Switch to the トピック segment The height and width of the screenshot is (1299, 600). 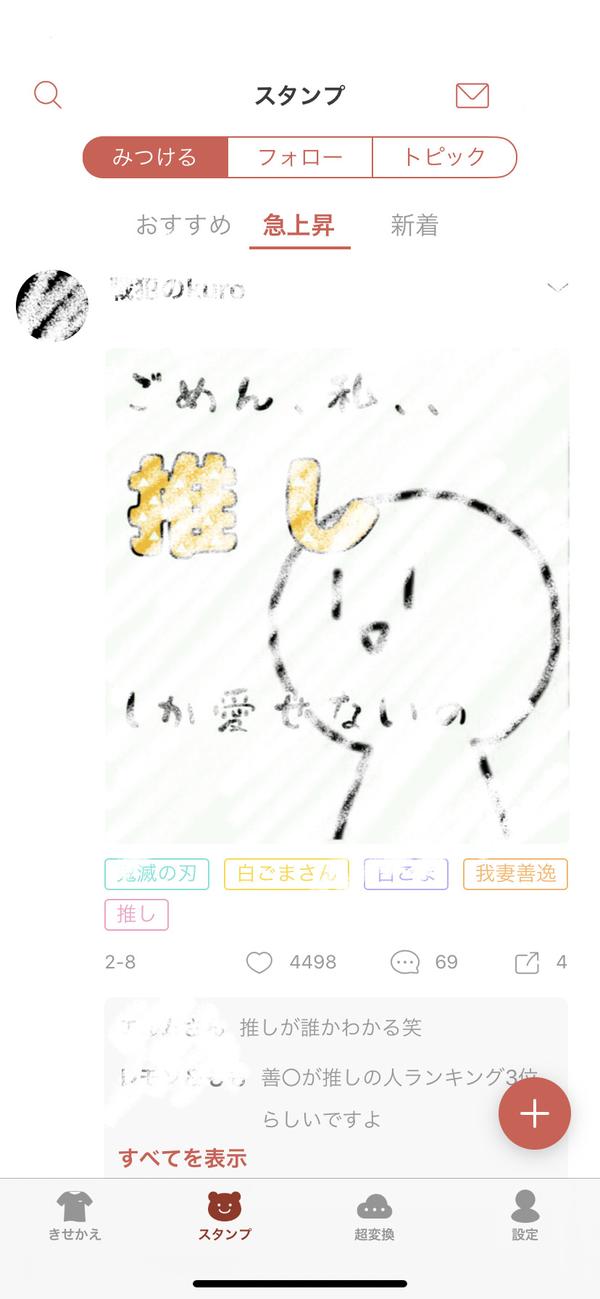tap(444, 157)
